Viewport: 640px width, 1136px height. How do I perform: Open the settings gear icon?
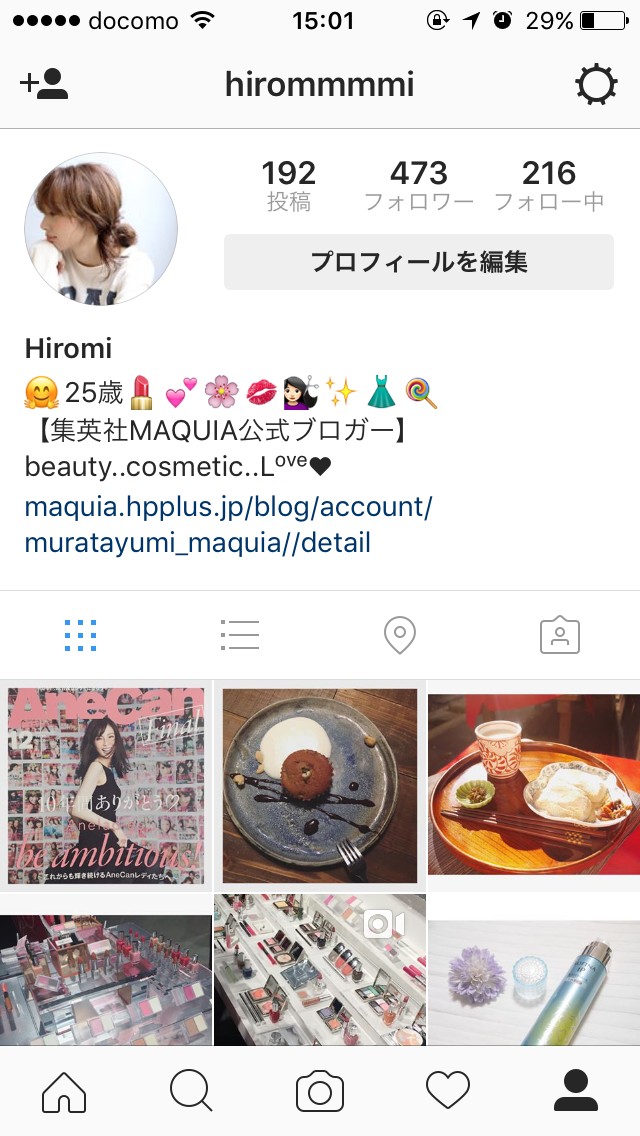coord(596,85)
